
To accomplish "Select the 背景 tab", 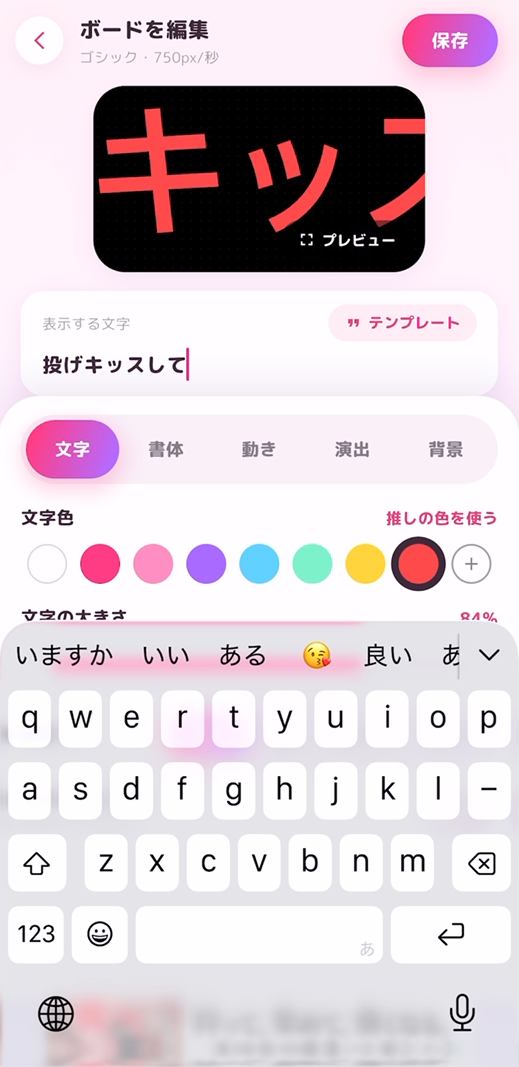I will [446, 449].
